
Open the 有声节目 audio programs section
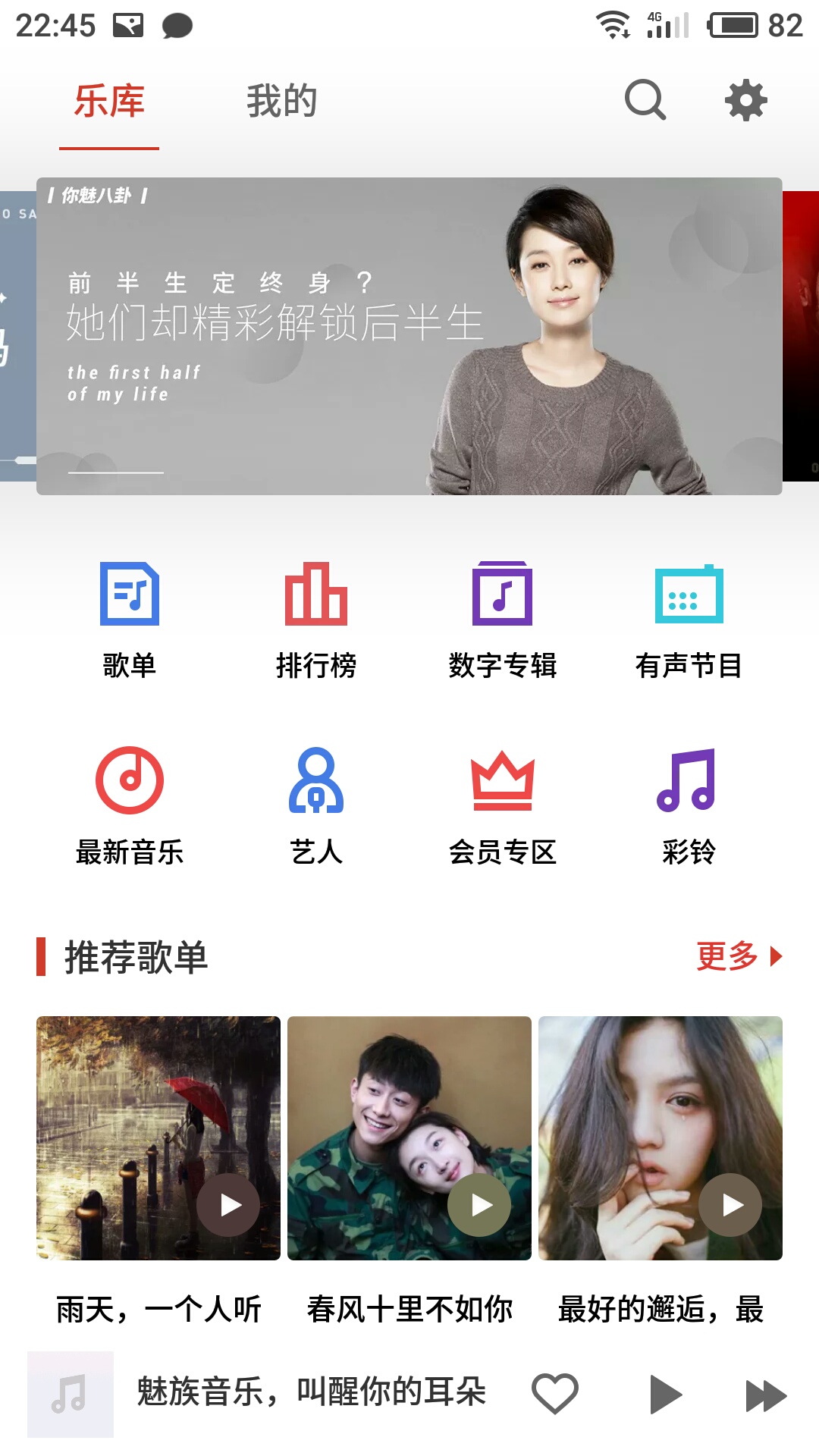(x=688, y=618)
